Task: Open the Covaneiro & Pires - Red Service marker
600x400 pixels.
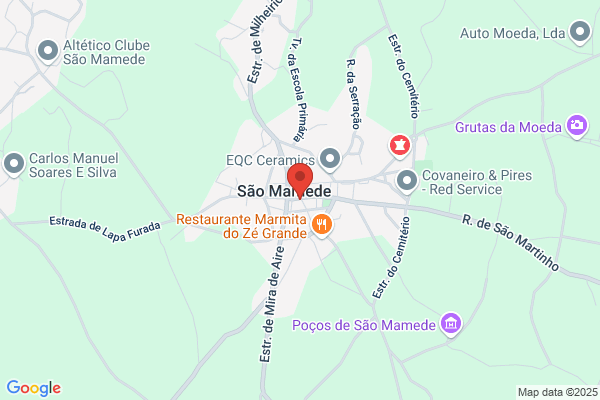Action: [x=407, y=181]
